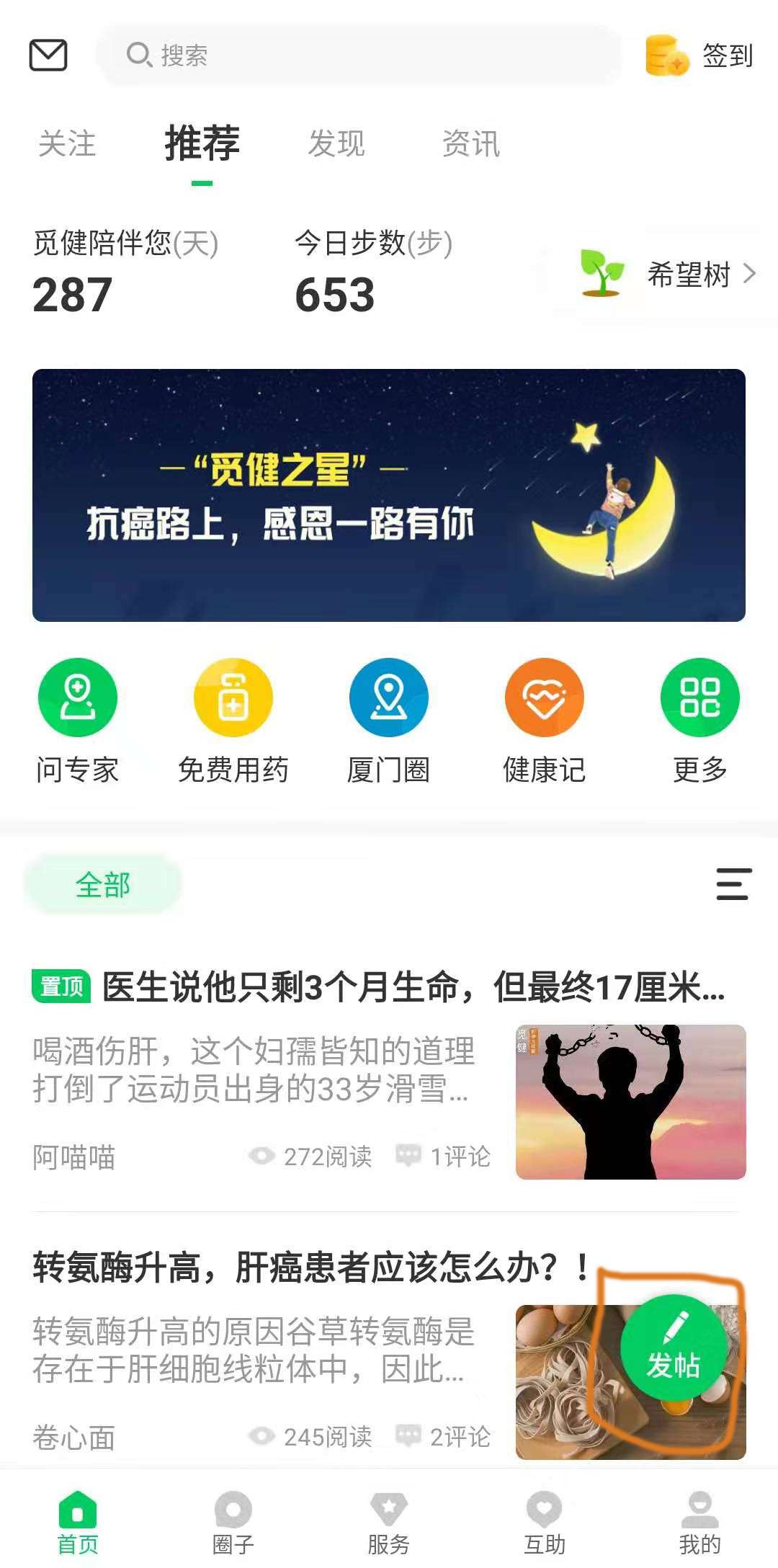Tap the 互助 heart icon at the bottom
Viewport: 778px width, 1568px height.
tap(544, 1517)
